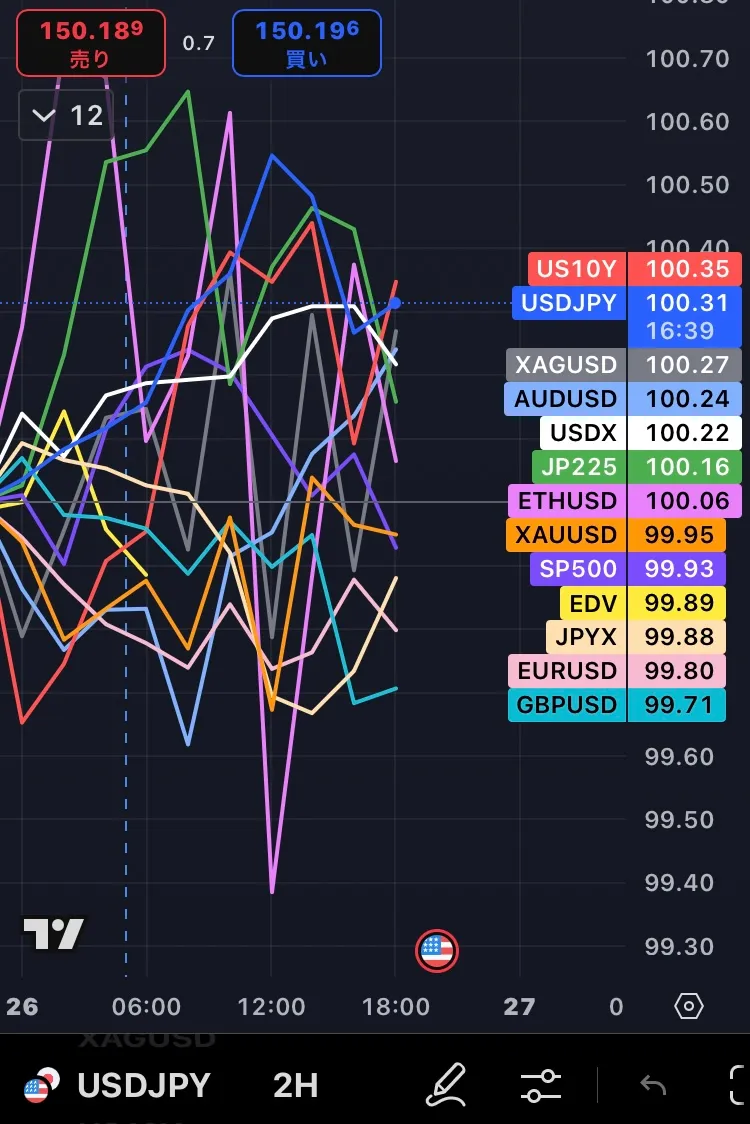Open the price scale settings hexagon
750x1124 pixels.
click(x=689, y=1006)
